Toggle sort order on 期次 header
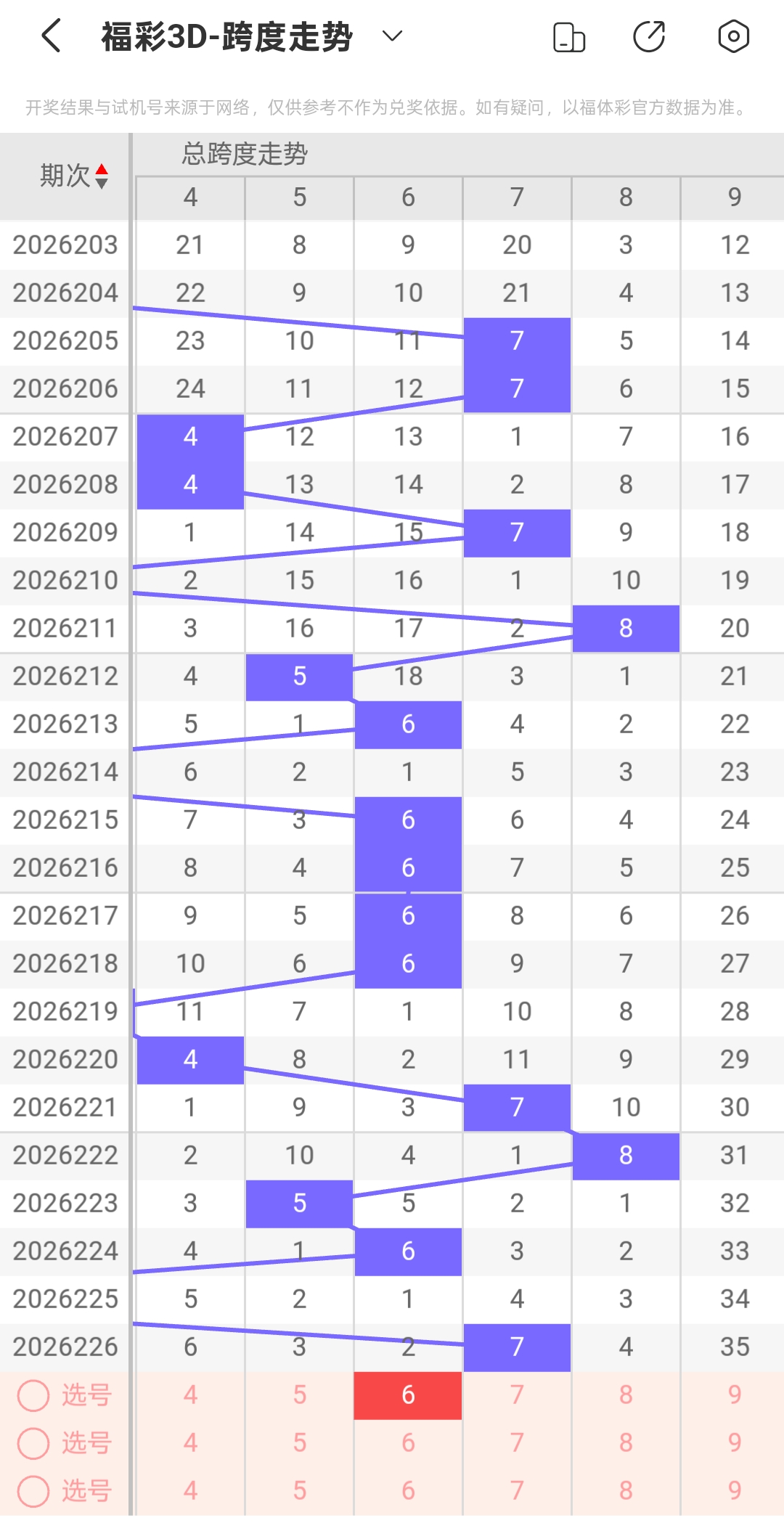Viewport: 784px width, 1523px height. [x=74, y=176]
